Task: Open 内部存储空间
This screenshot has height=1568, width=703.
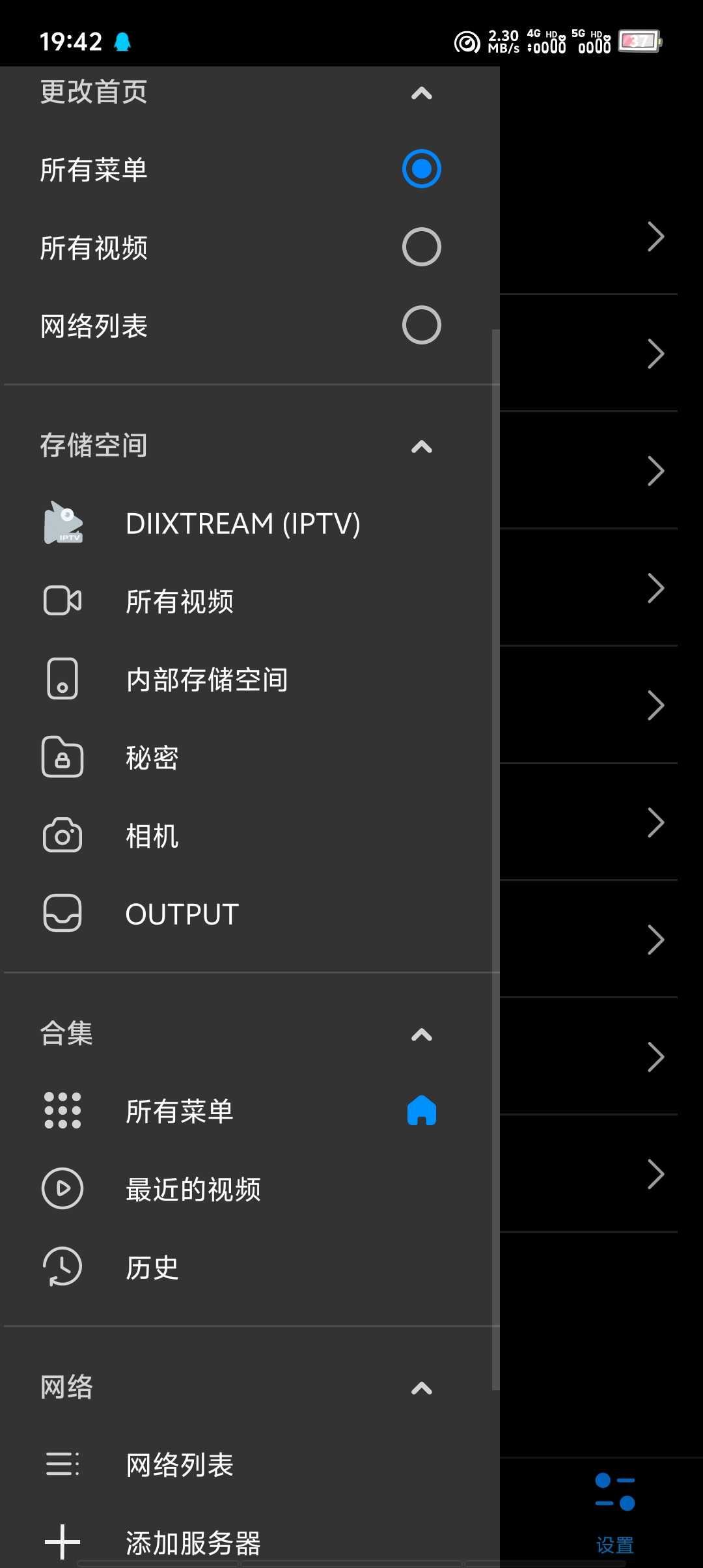Action: pyautogui.click(x=206, y=679)
